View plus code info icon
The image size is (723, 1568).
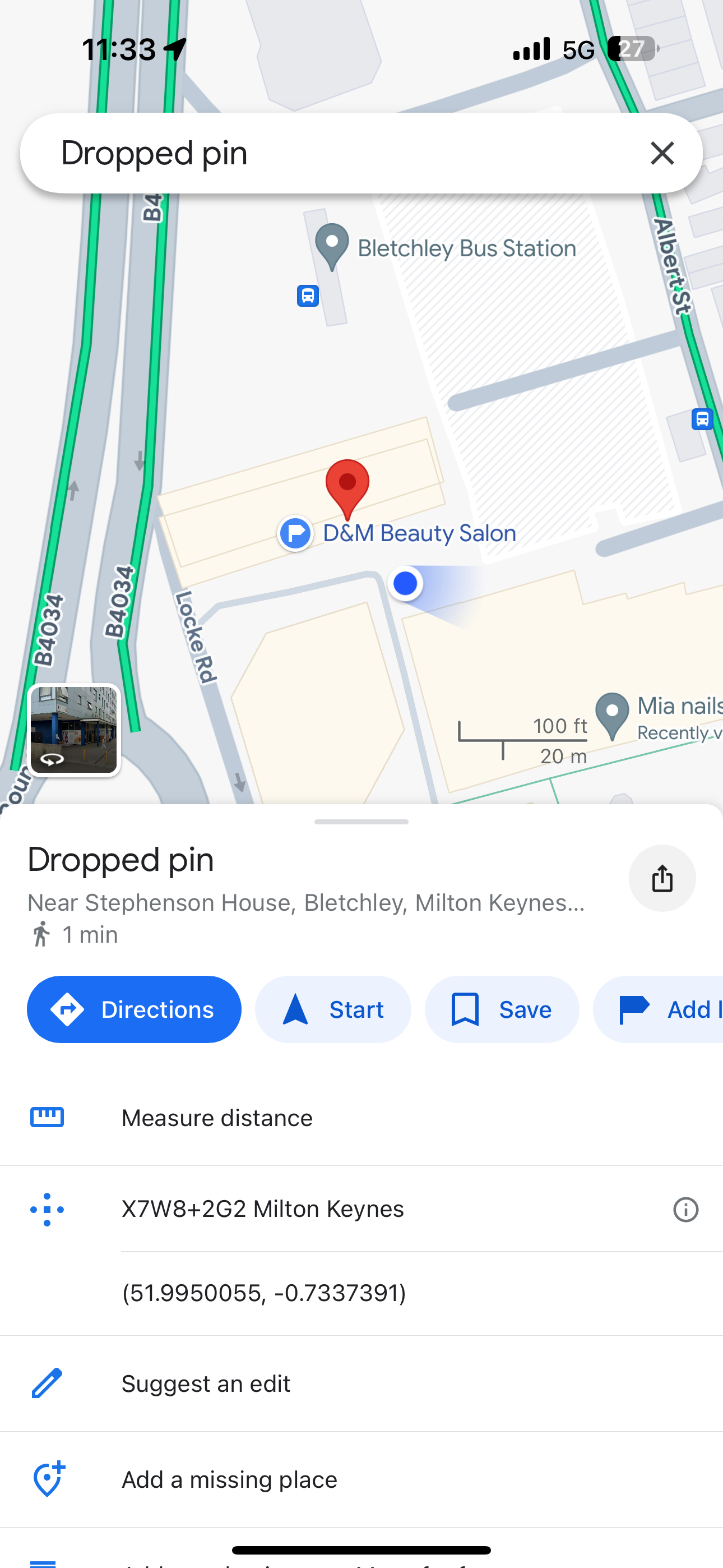click(685, 1210)
